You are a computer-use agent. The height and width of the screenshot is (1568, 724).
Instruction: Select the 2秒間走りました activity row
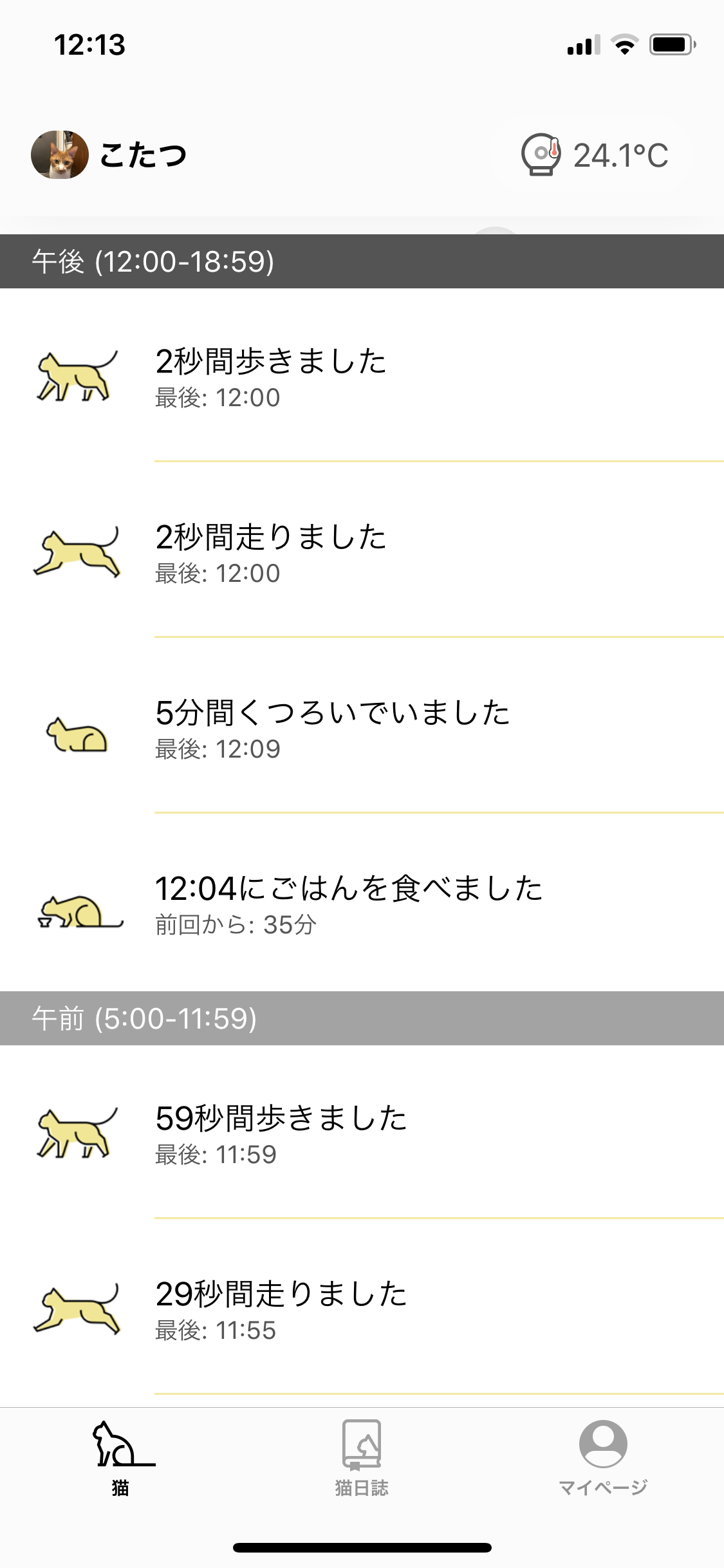(x=362, y=552)
